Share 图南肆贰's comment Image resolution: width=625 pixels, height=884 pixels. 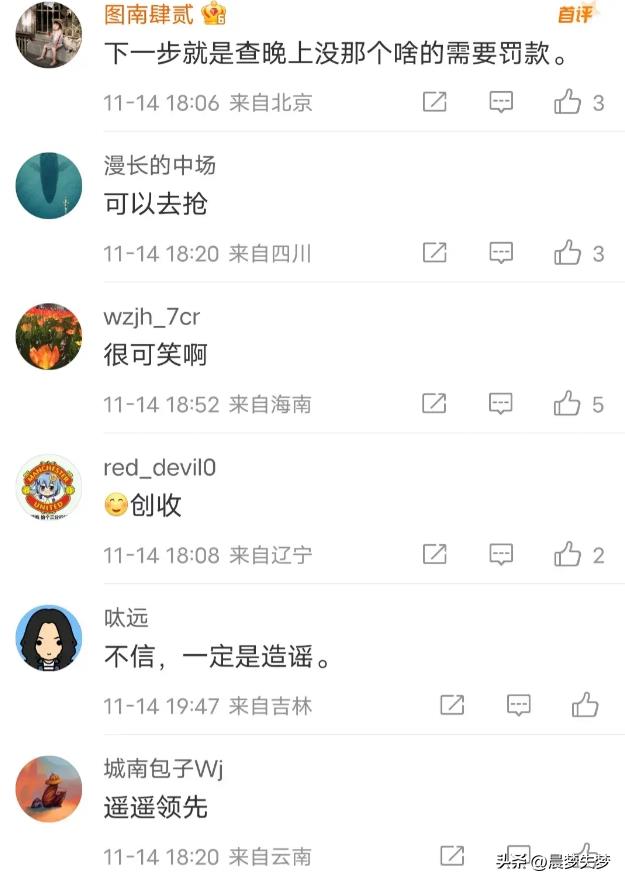[x=434, y=102]
